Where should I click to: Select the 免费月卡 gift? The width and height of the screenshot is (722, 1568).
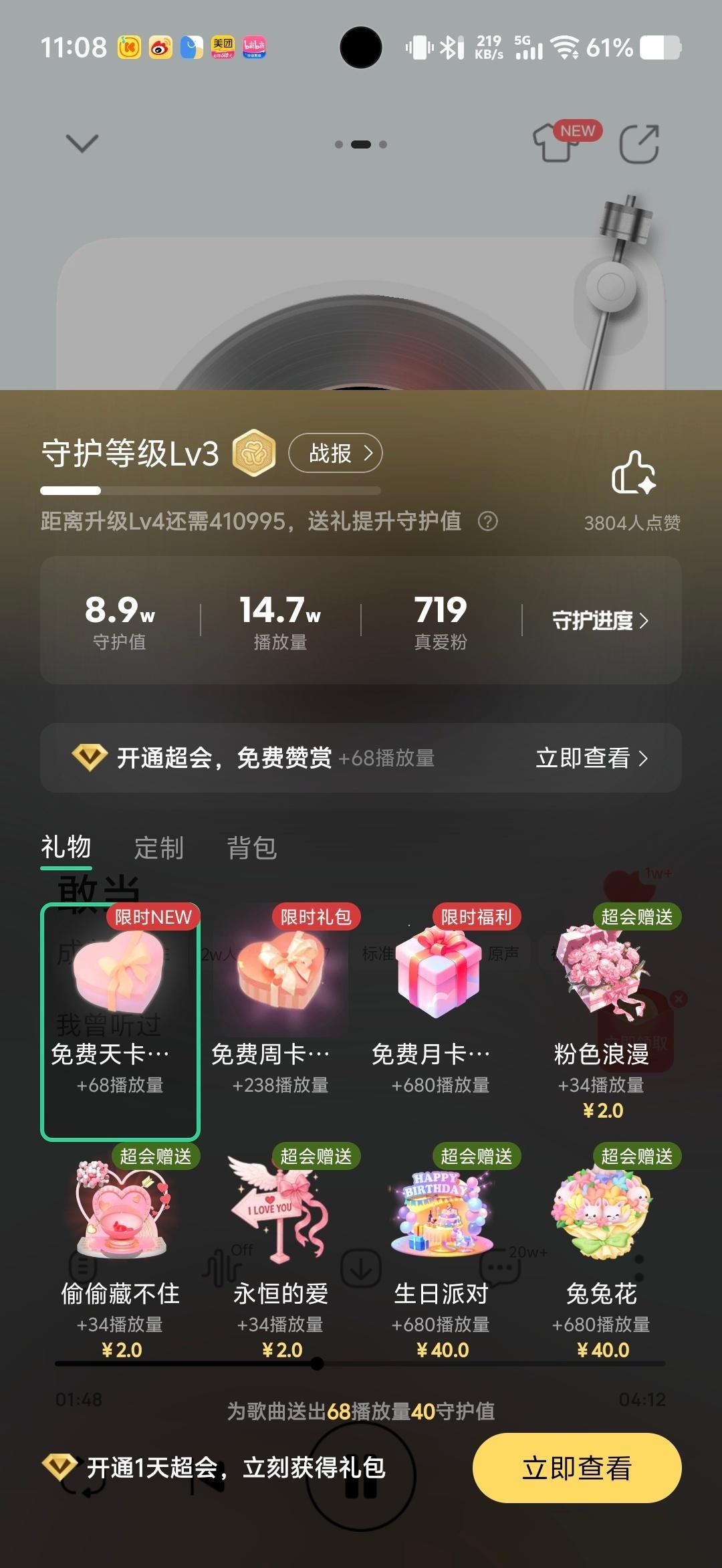click(440, 1003)
